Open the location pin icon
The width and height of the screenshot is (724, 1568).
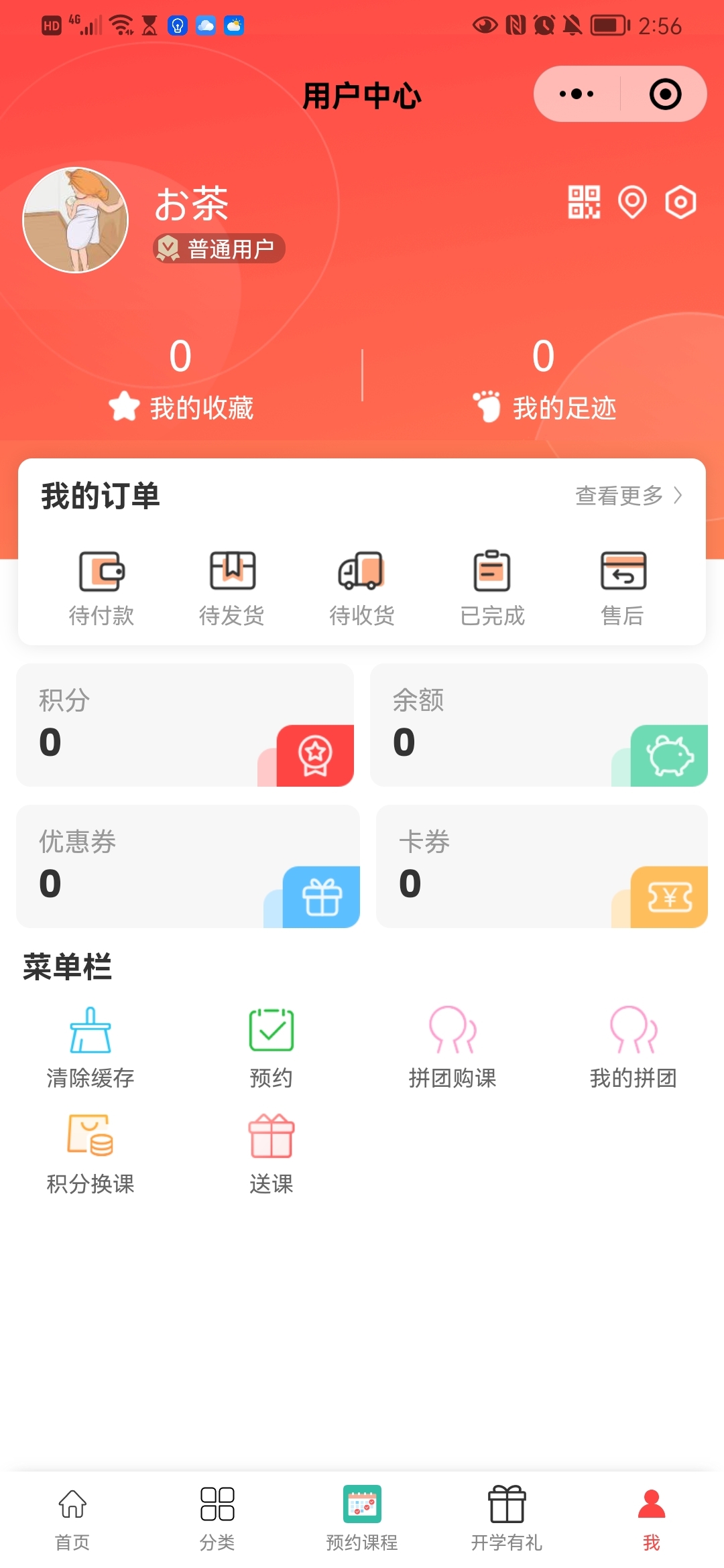pyautogui.click(x=632, y=202)
